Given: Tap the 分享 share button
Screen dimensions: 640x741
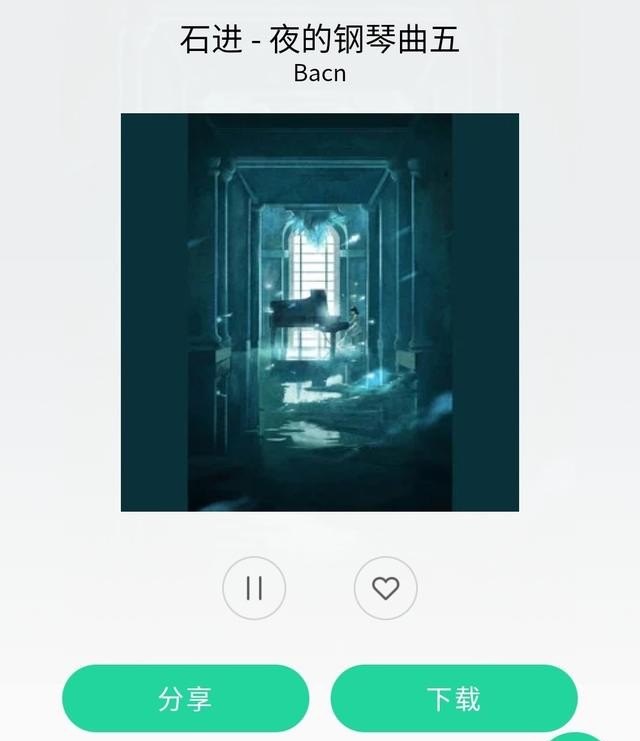Looking at the screenshot, I should coord(185,698).
